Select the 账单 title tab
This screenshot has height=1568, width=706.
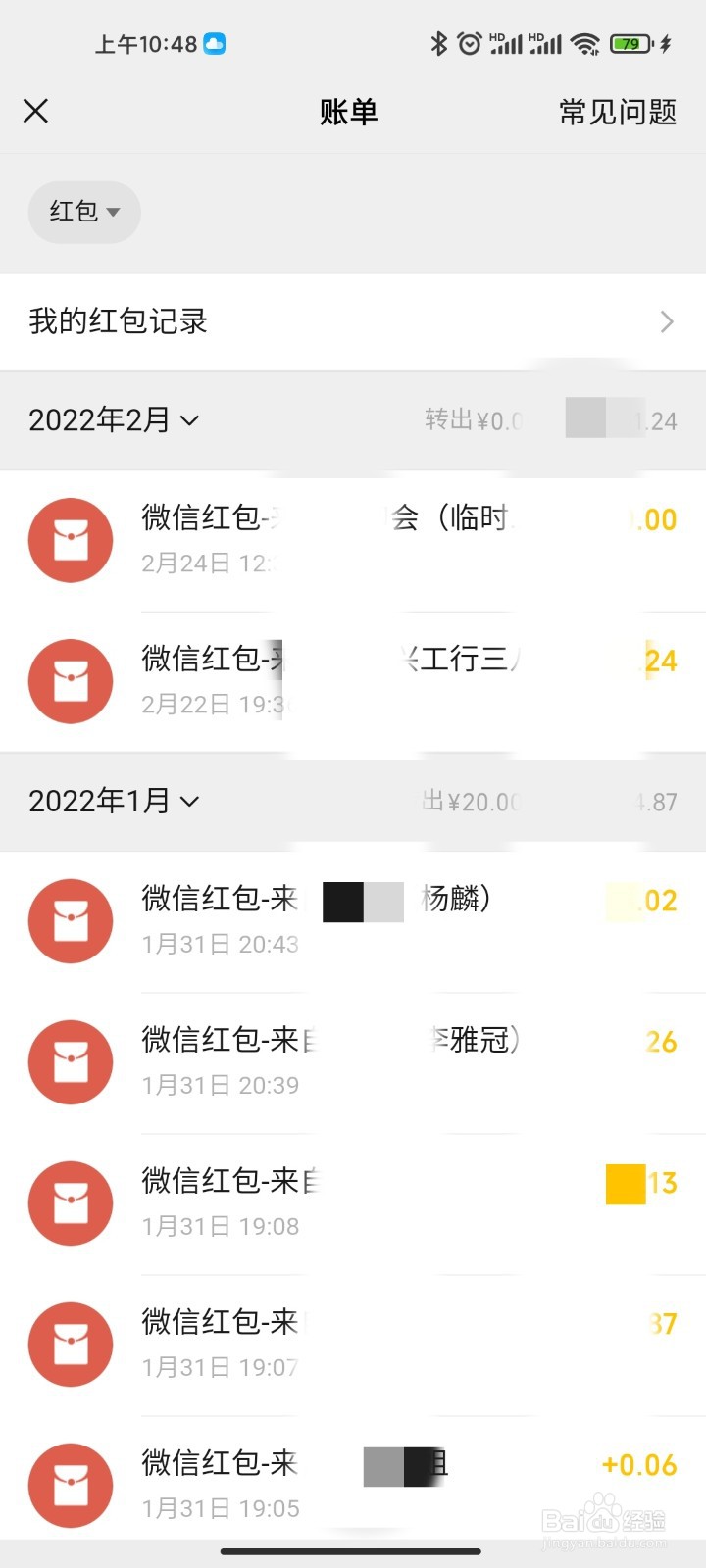[x=349, y=112]
